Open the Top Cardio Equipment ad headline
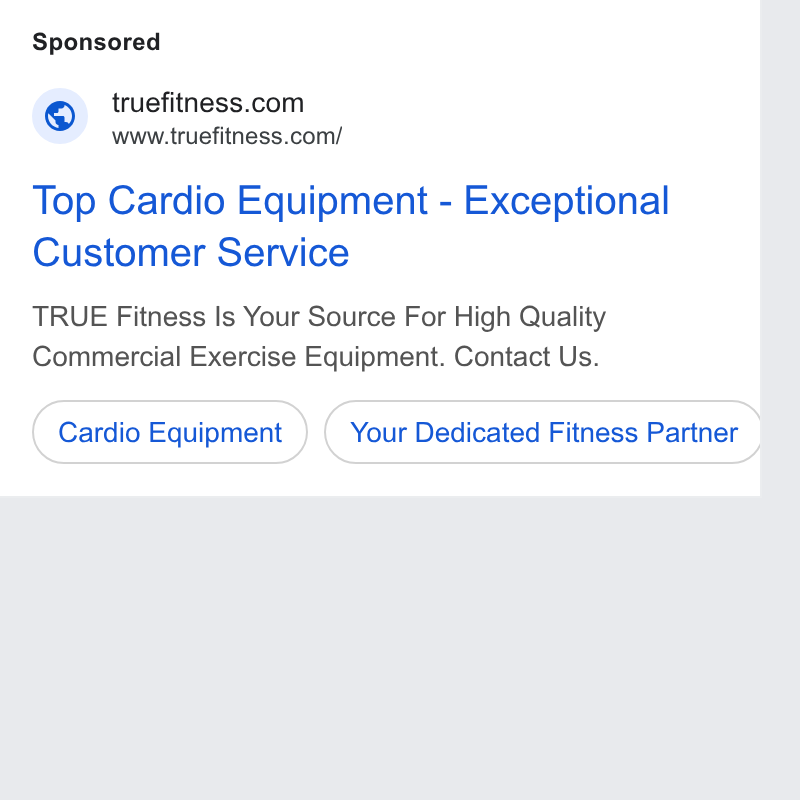800x800 pixels. 351,226
